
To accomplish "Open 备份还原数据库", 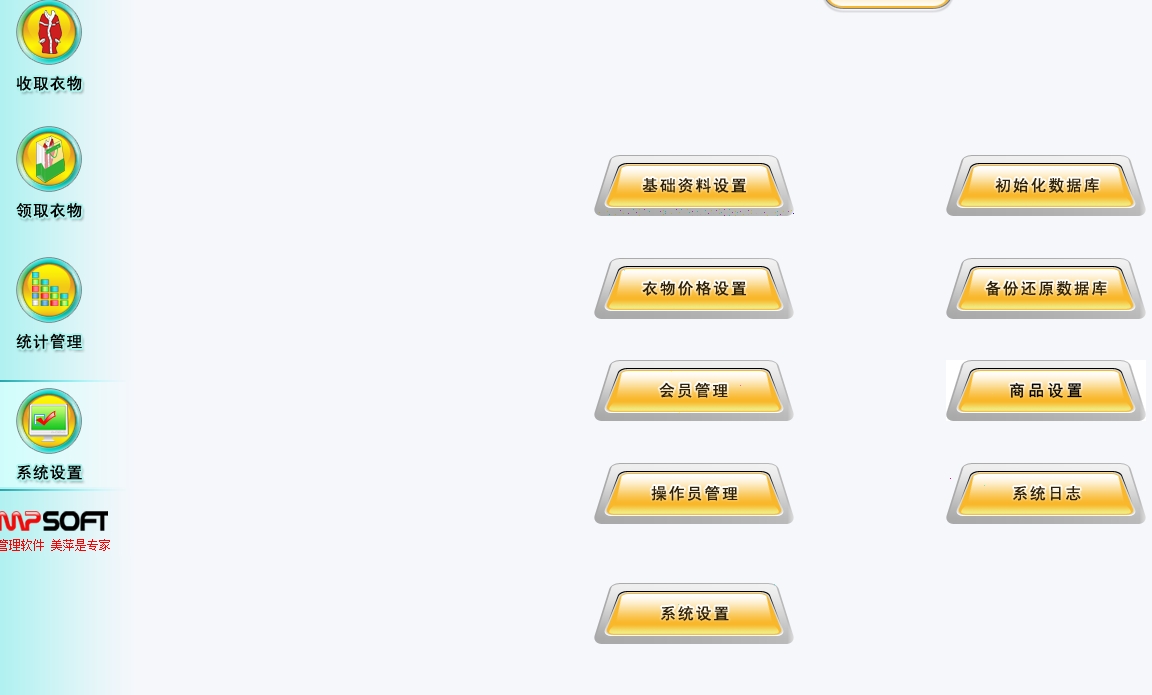I will 1046,289.
